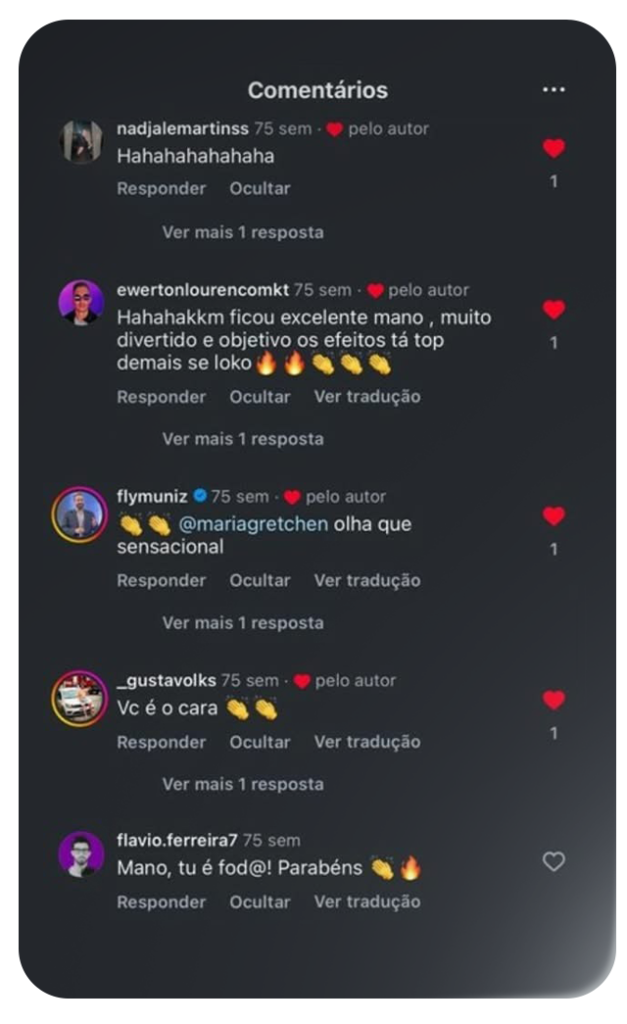
Task: Translate _gustavolks's comment
Action: point(367,742)
